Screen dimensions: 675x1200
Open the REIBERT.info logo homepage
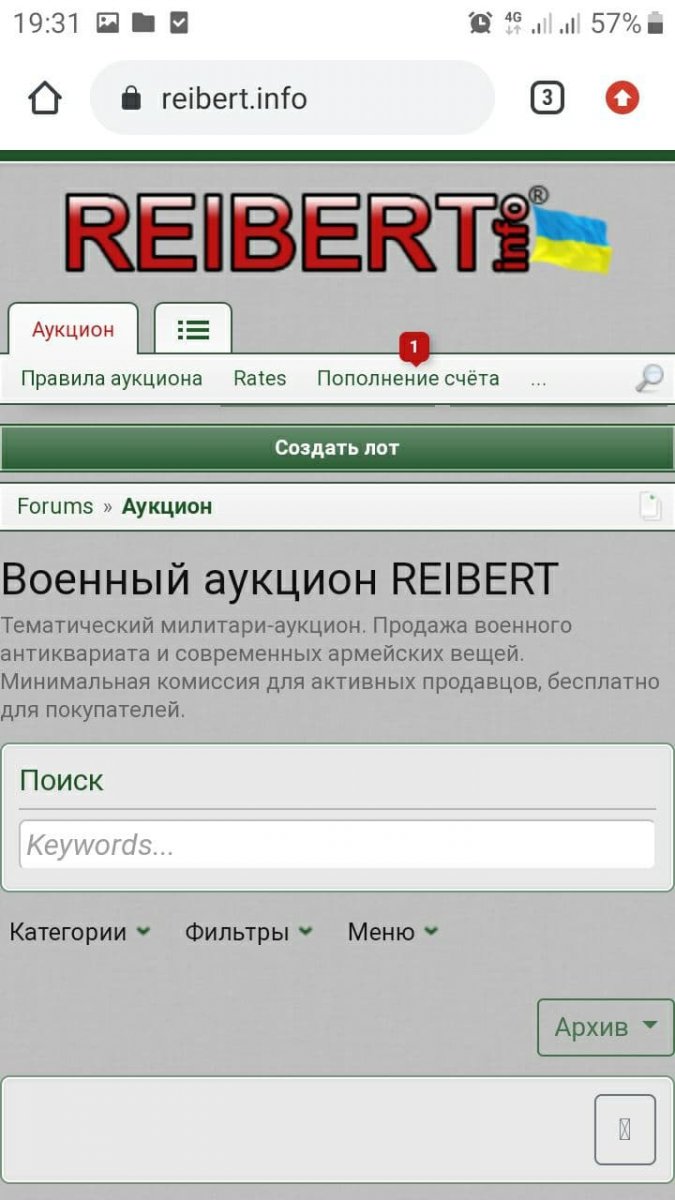click(x=337, y=232)
